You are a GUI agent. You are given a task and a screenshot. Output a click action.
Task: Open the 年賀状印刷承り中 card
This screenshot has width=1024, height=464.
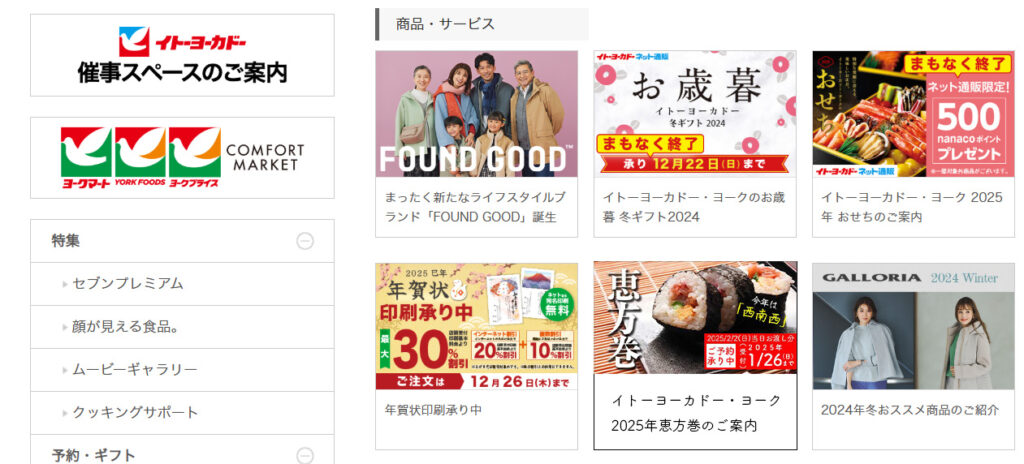coord(476,355)
